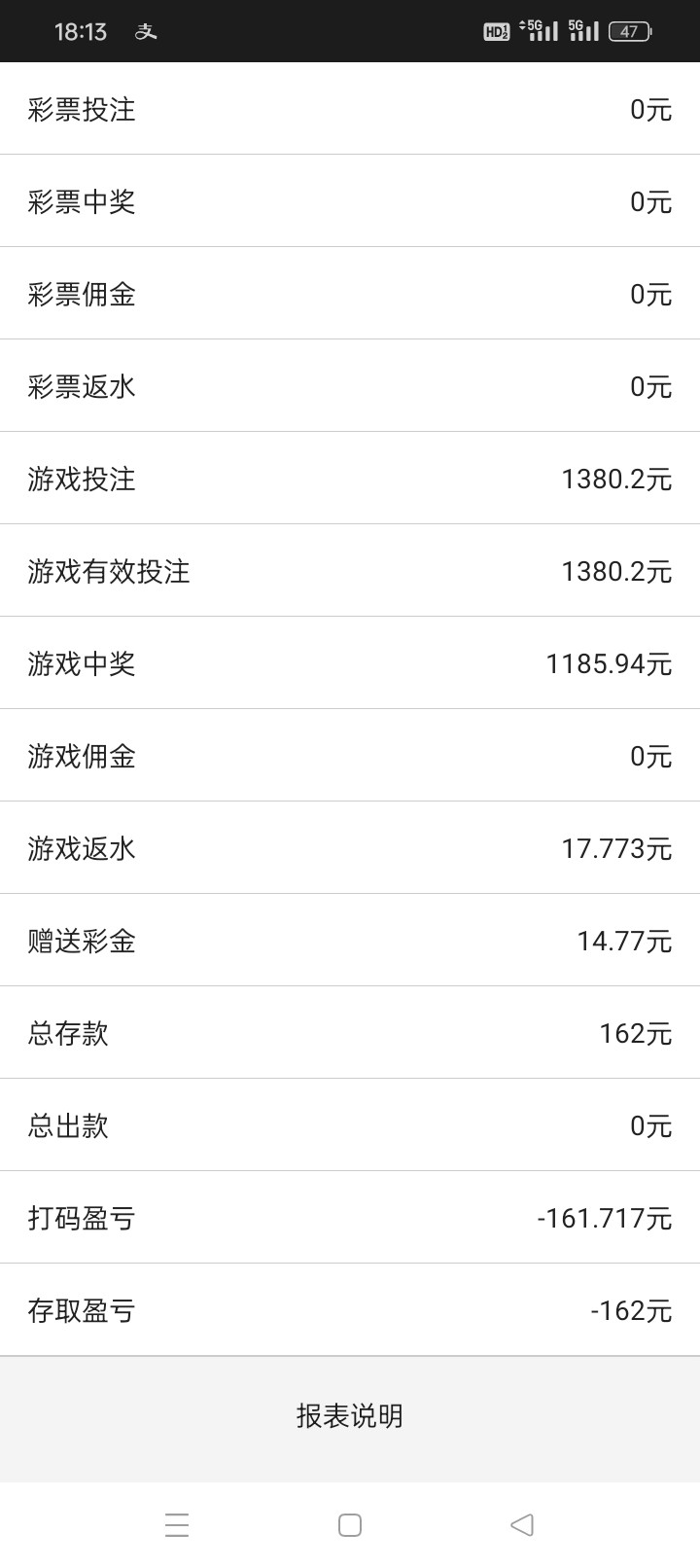Viewport: 700px width, 1568px height.
Task: Open the 报表说明 report explanation
Action: [x=350, y=1416]
